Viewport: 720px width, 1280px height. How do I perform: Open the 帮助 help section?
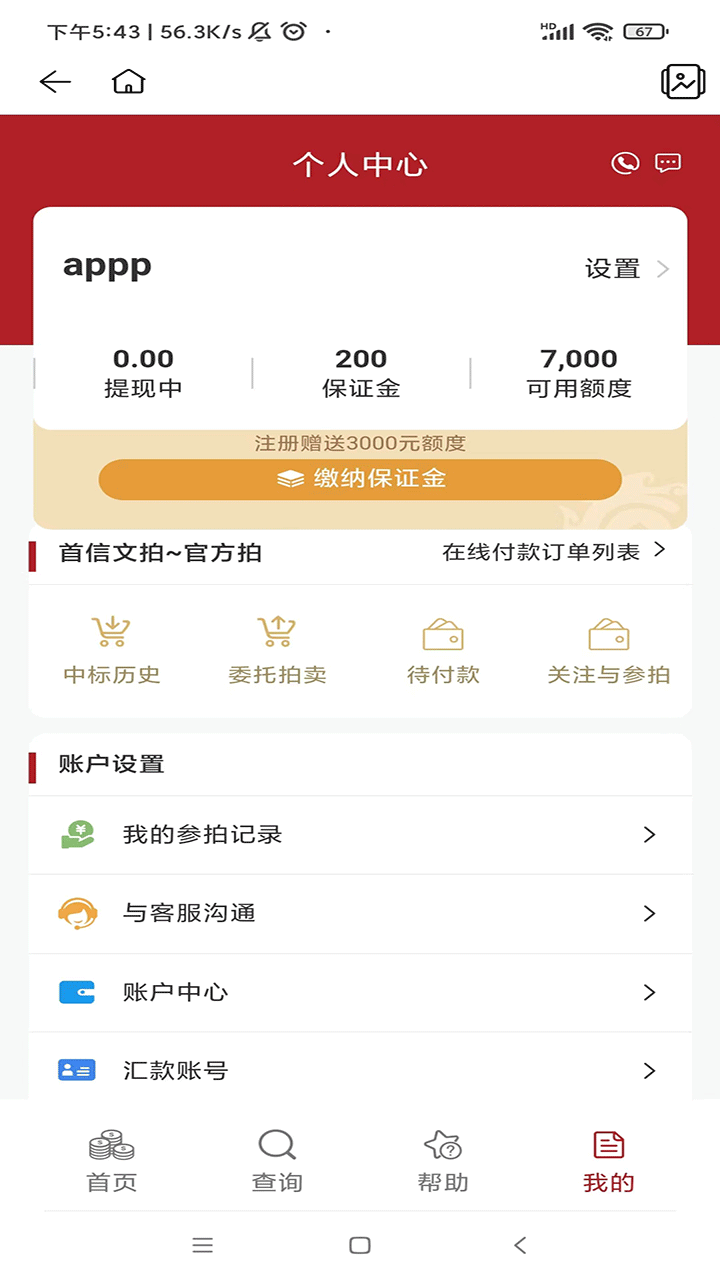pyautogui.click(x=443, y=1158)
